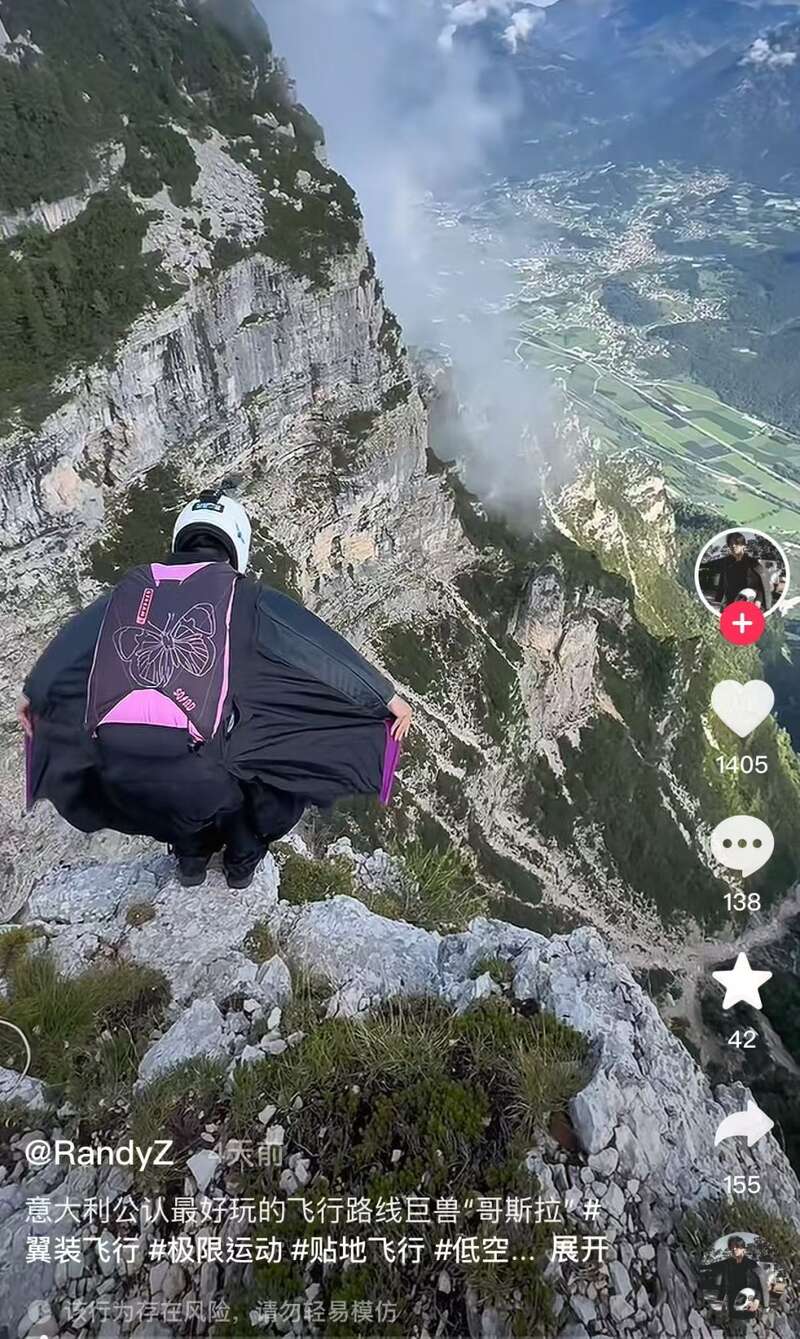The image size is (800, 1339).
Task: Tap the @RandyZ username
Action: pos(98,1153)
